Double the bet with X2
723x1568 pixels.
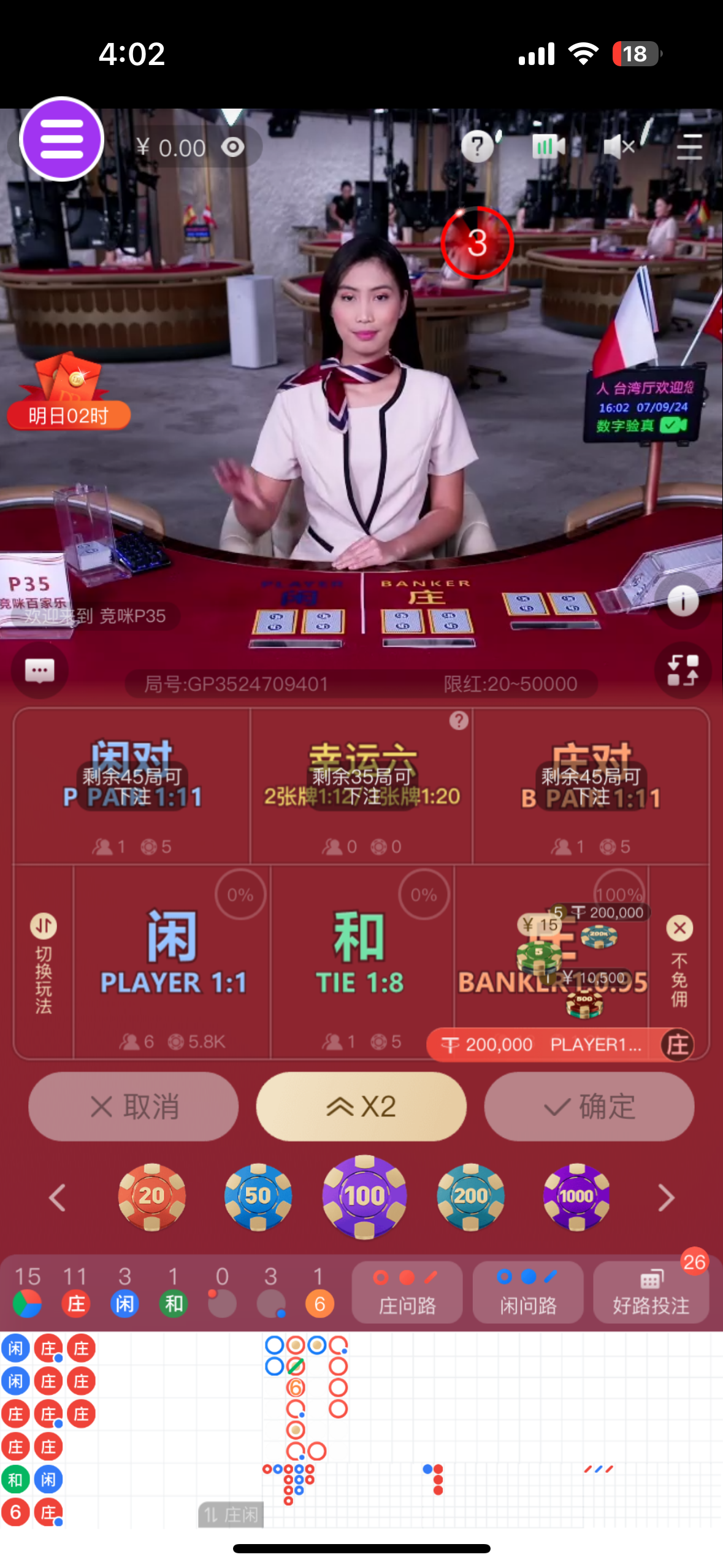click(x=361, y=1107)
